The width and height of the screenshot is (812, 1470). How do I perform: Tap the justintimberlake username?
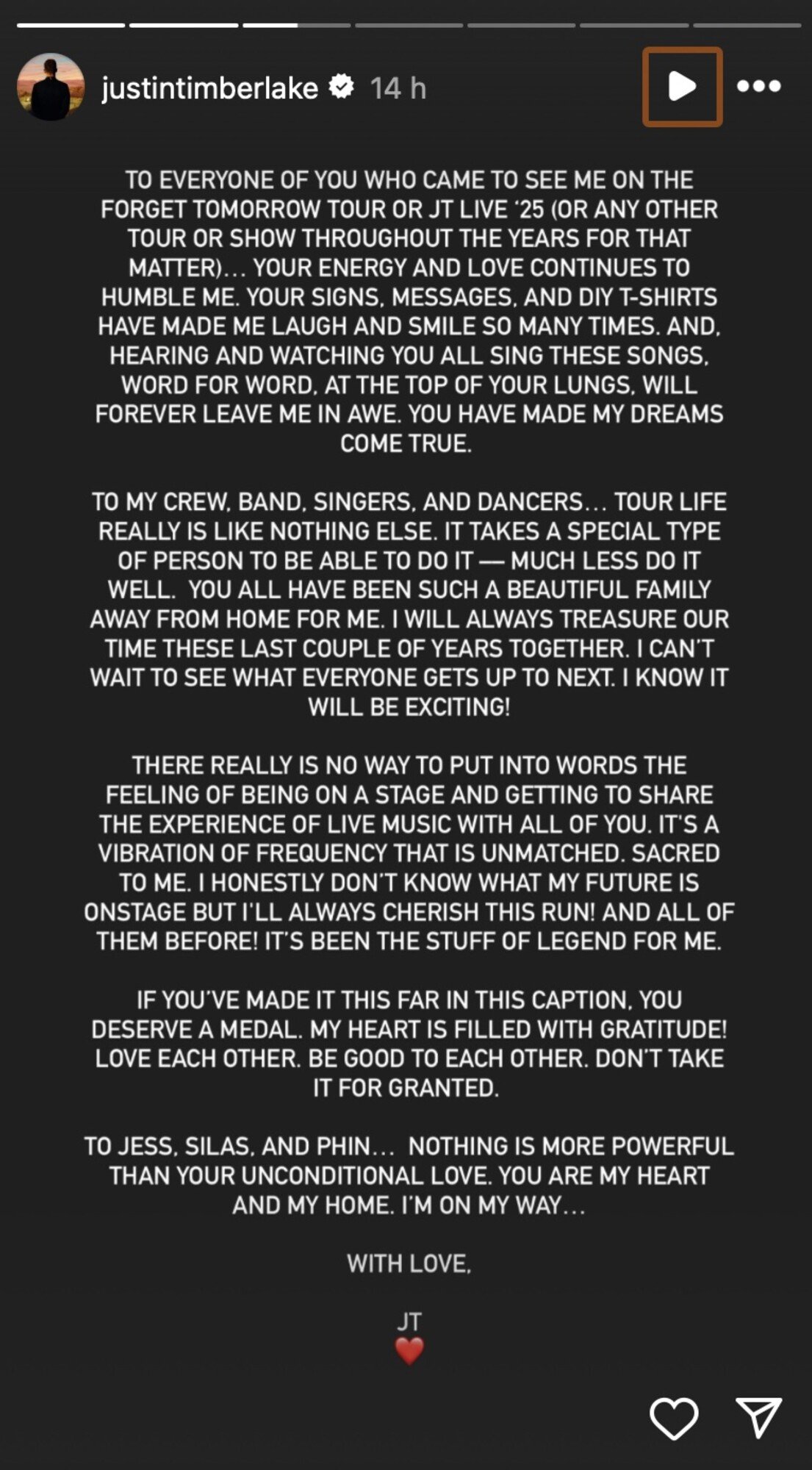pos(209,88)
